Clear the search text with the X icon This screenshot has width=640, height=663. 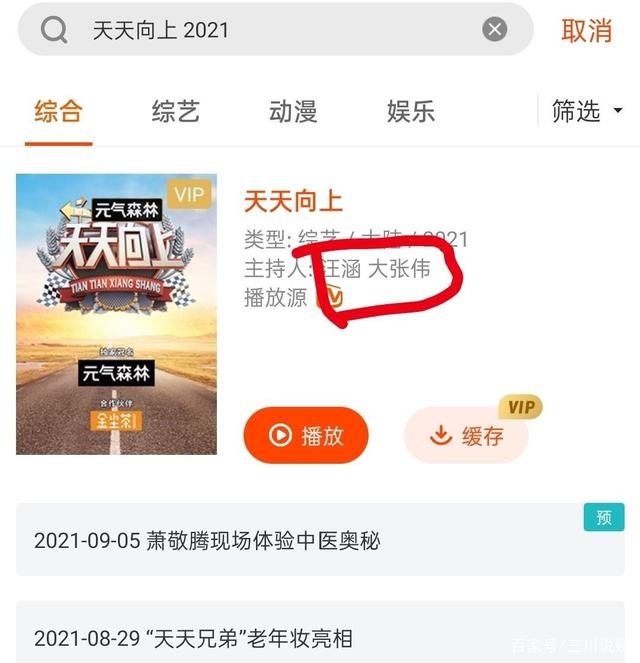(495, 30)
